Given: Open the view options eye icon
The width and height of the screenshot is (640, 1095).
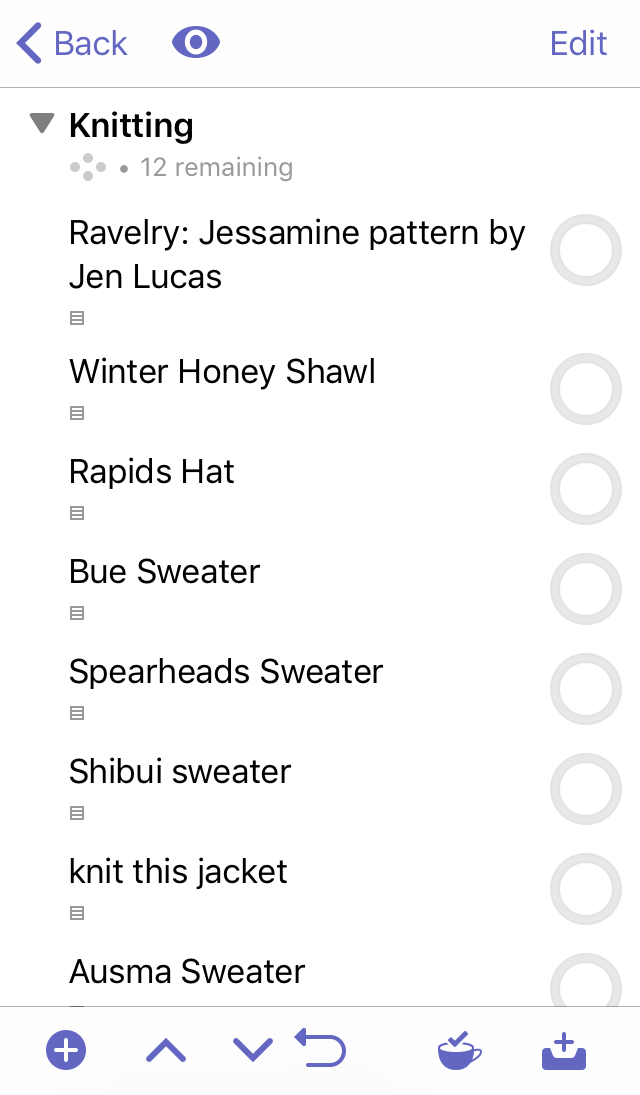Looking at the screenshot, I should point(196,43).
